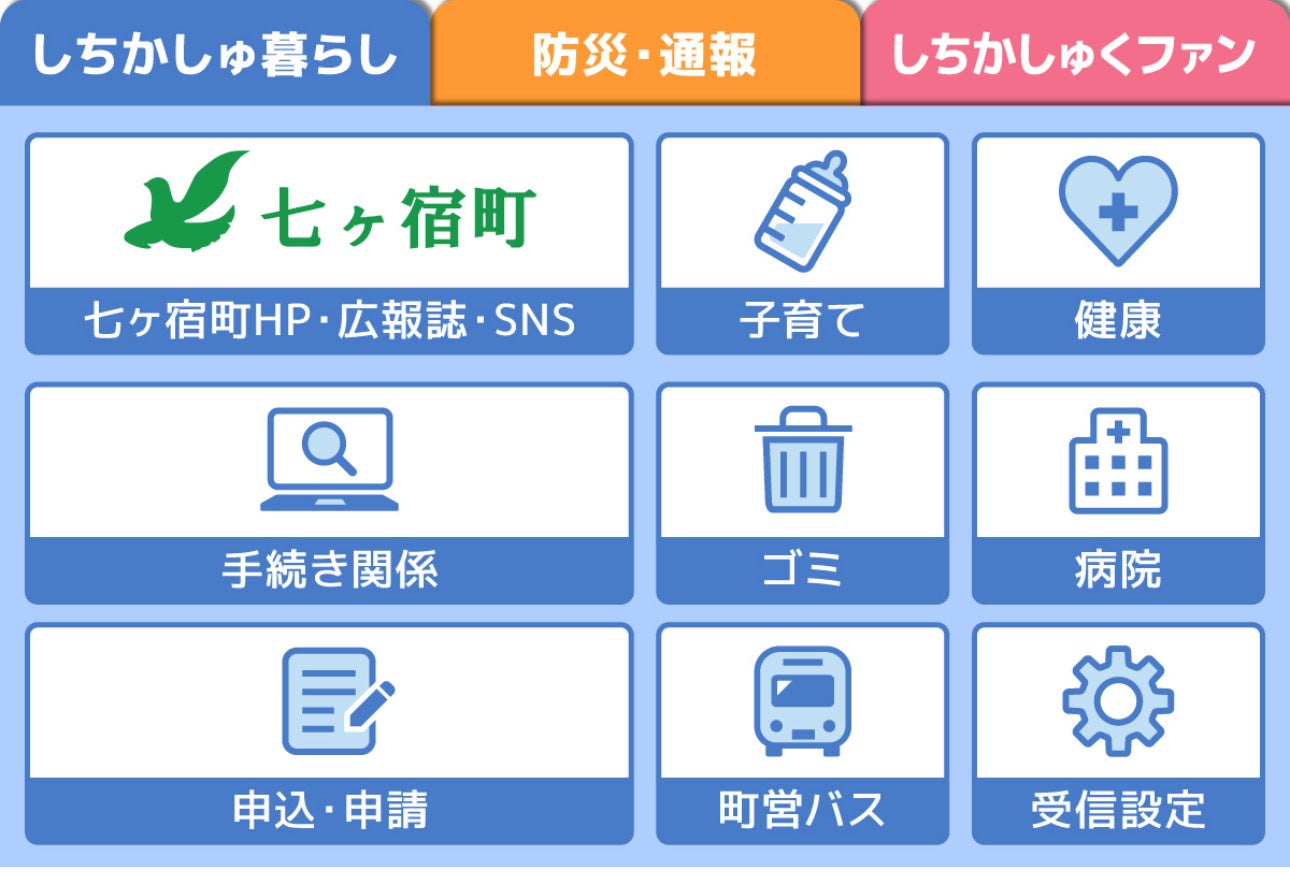Open the 町営バス tile

tap(802, 734)
